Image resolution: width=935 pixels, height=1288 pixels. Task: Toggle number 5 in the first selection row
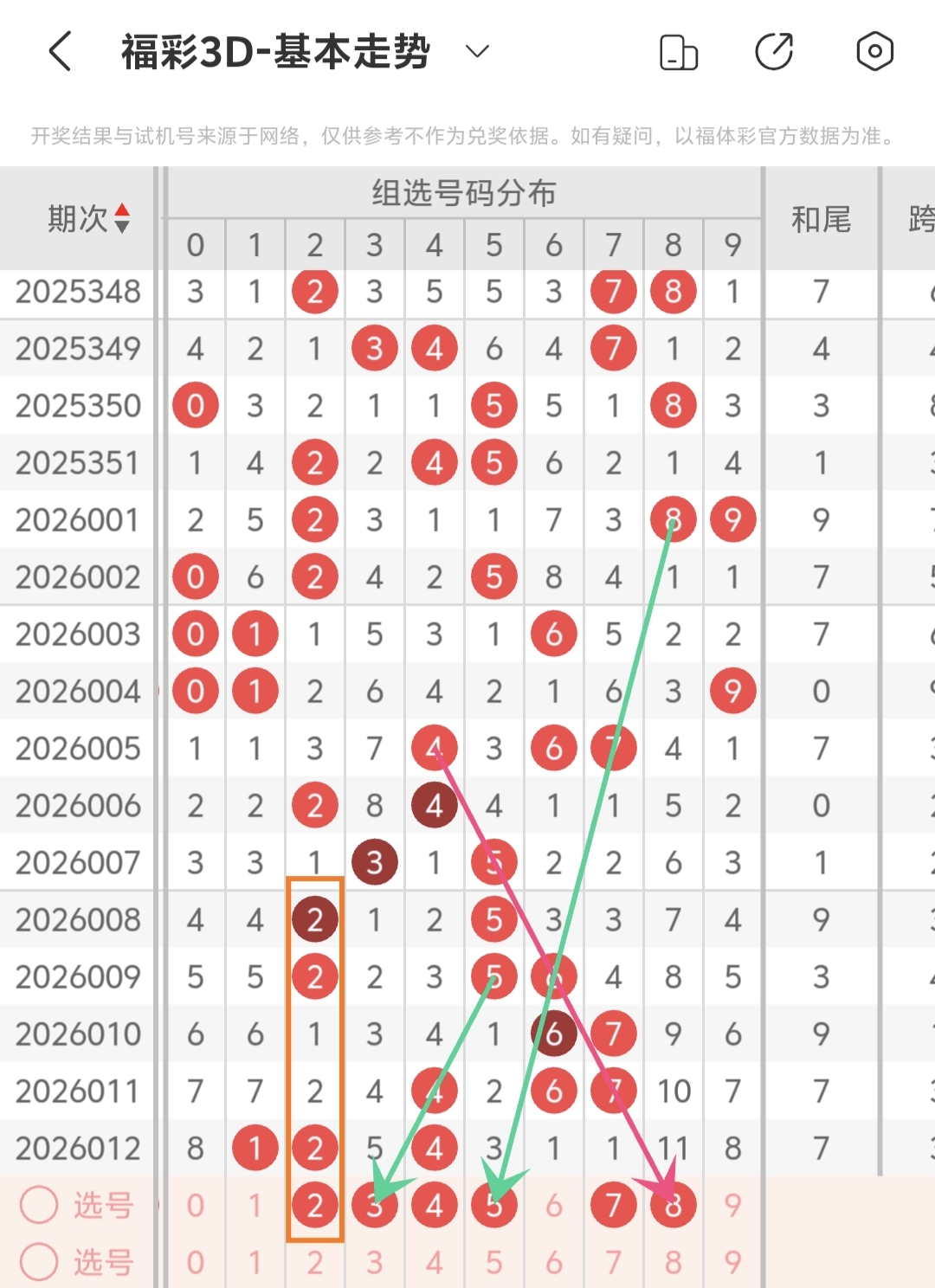[x=493, y=1204]
